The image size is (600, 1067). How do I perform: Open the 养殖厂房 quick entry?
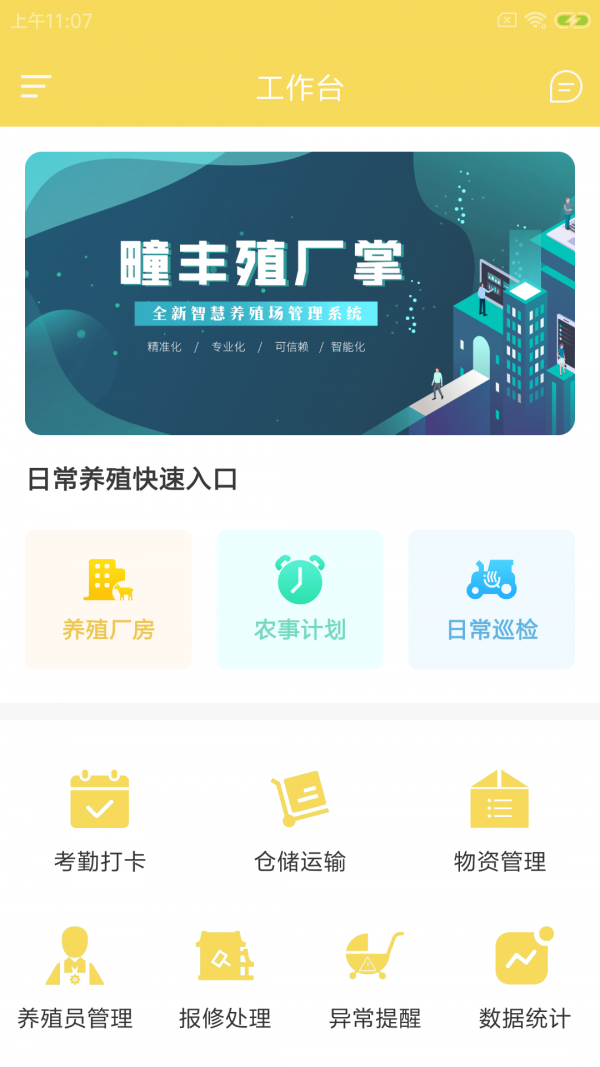(108, 599)
